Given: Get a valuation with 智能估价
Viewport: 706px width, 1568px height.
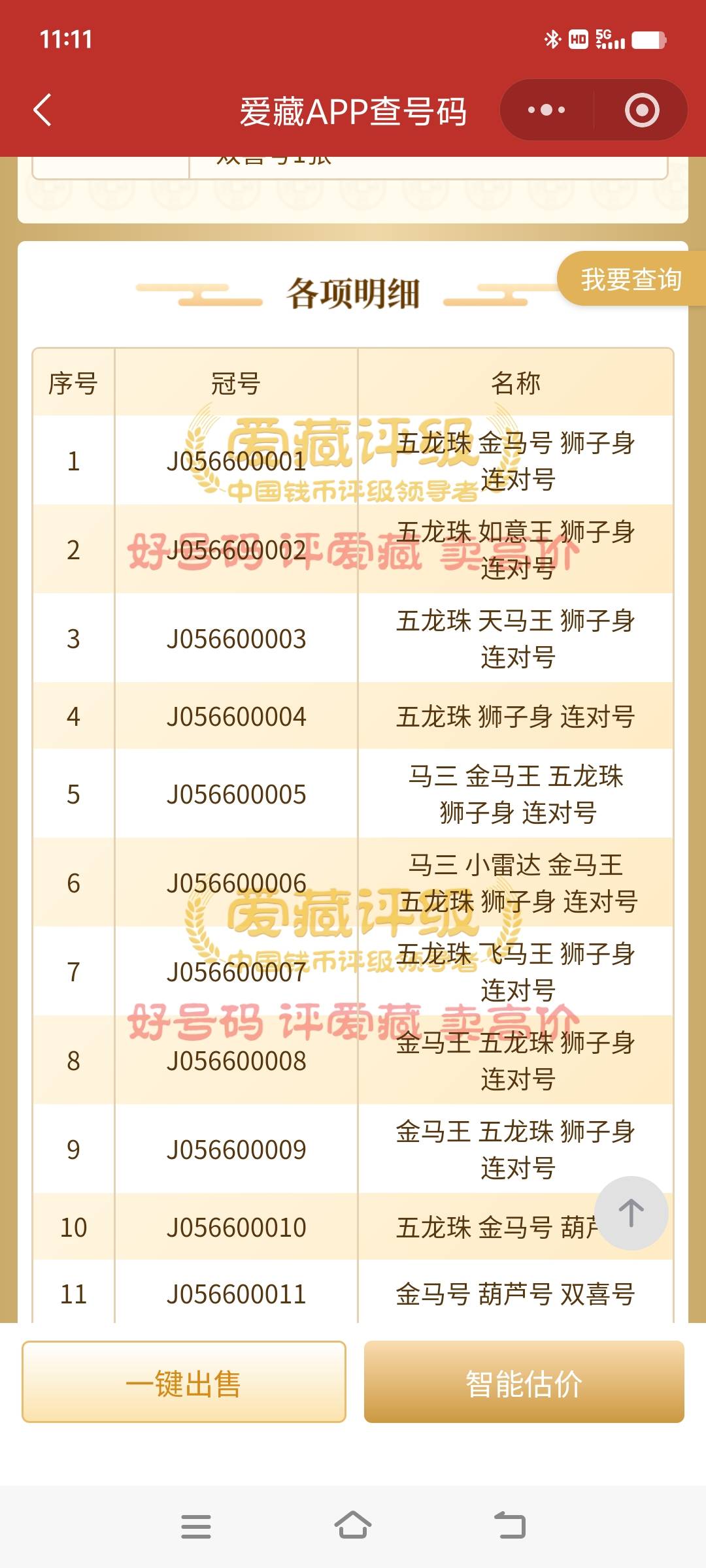Looking at the screenshot, I should click(x=524, y=1382).
